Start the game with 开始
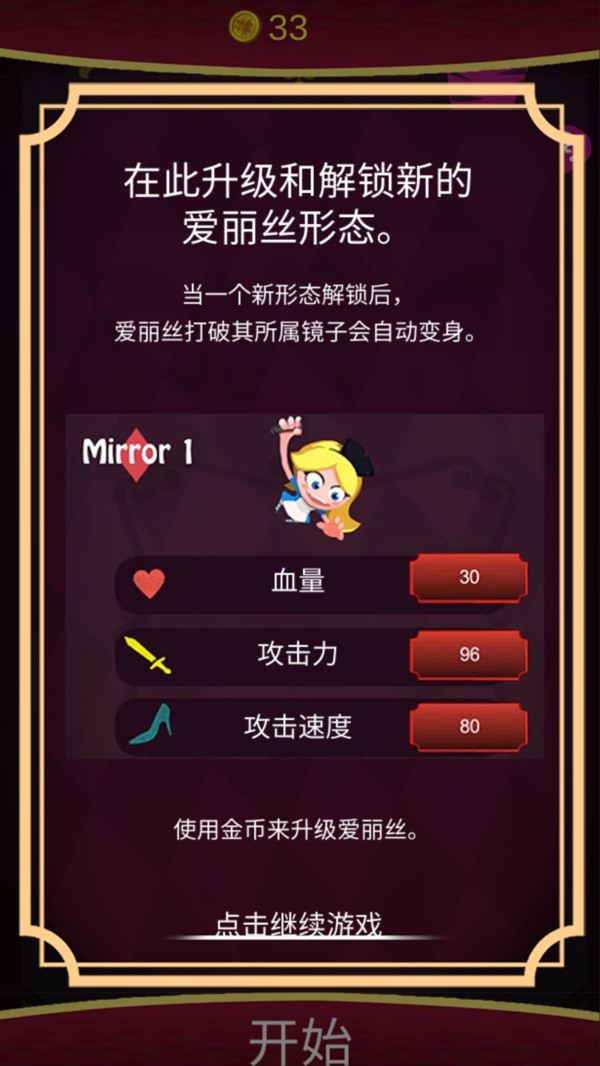The height and width of the screenshot is (1066, 600). 299,1041
